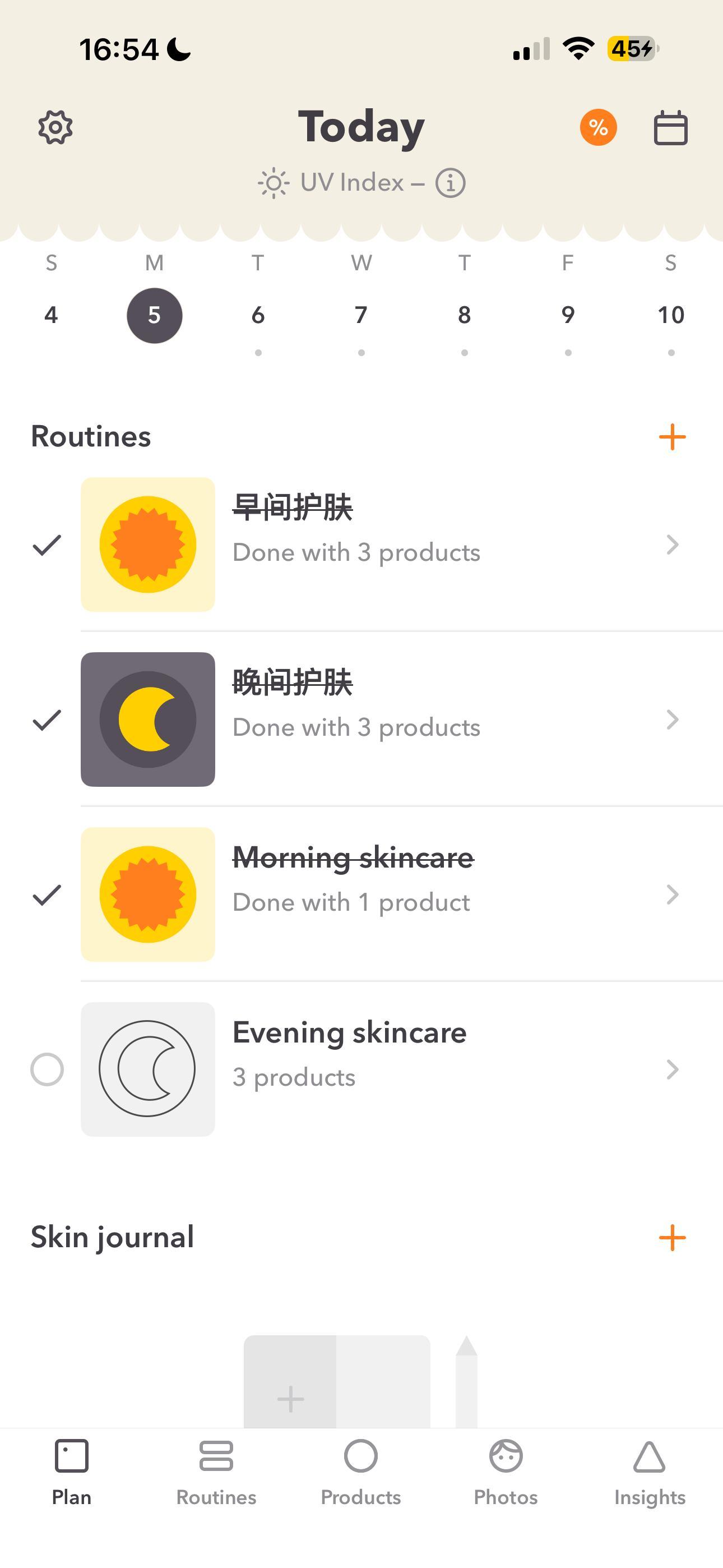
Task: Select Tuesday 6 in the week strip
Action: [x=258, y=315]
